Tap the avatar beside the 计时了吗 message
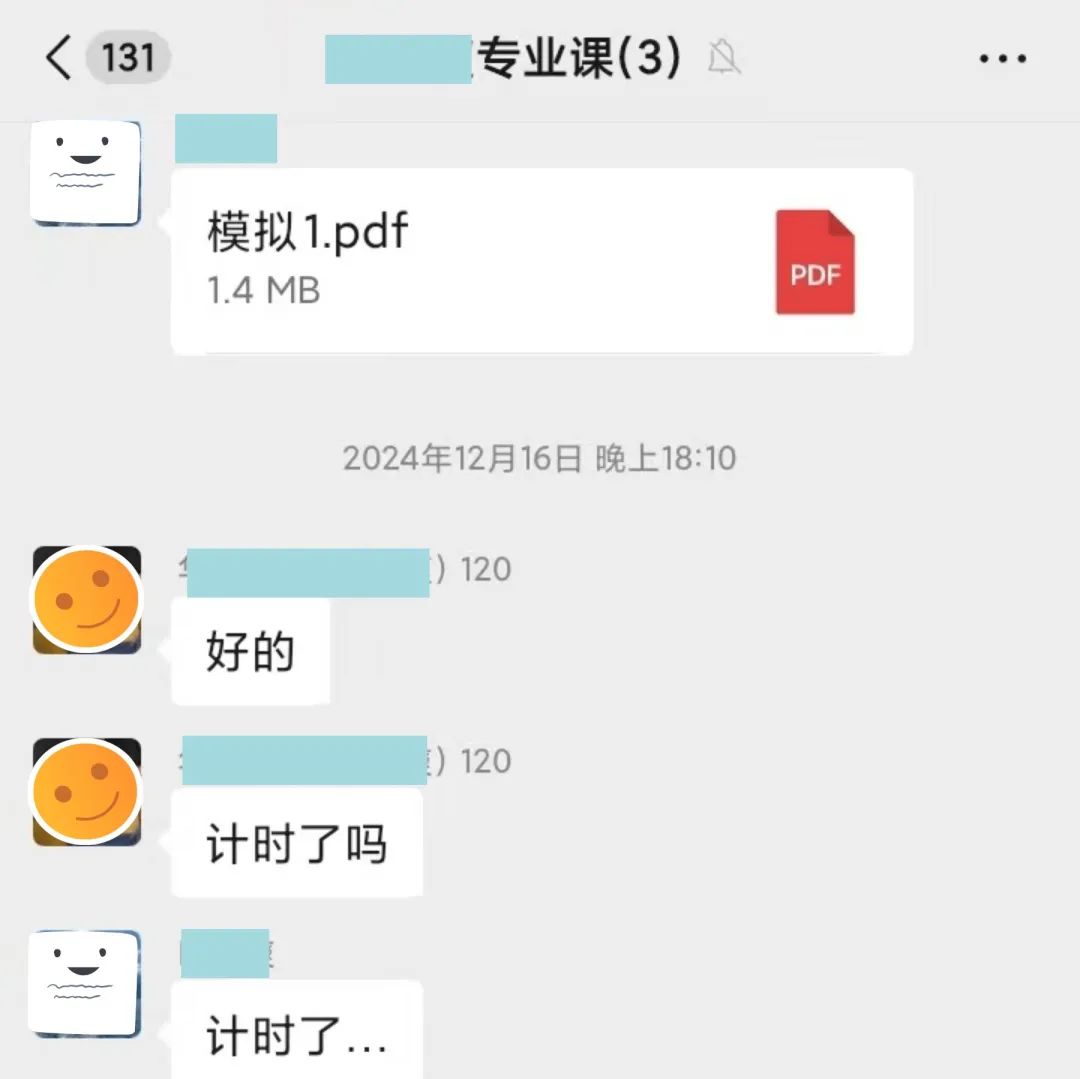The image size is (1080, 1079). (x=87, y=792)
